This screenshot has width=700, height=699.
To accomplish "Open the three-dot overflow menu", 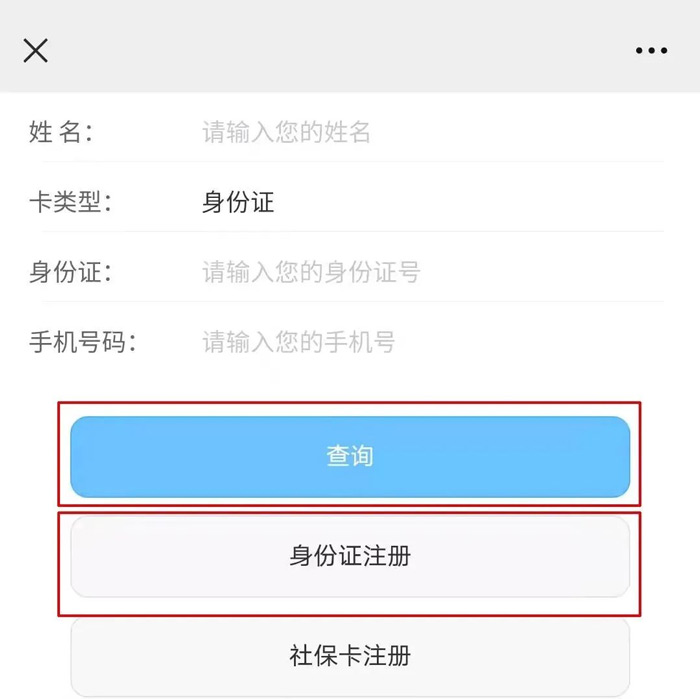I will coord(651,51).
